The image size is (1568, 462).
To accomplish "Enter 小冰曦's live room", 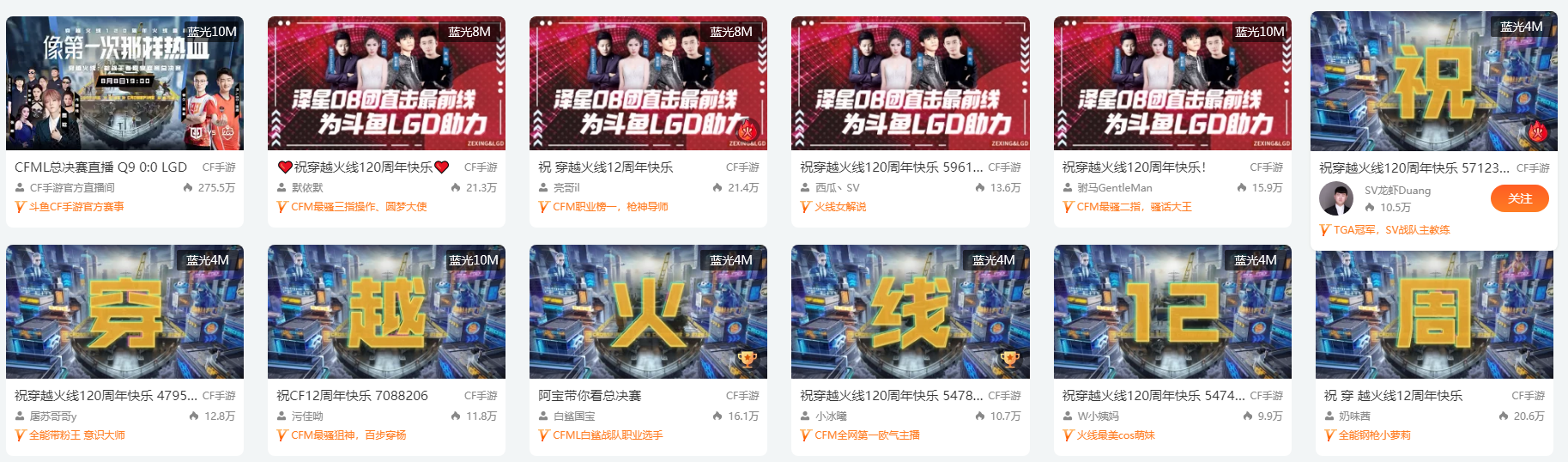I will click(x=910, y=312).
